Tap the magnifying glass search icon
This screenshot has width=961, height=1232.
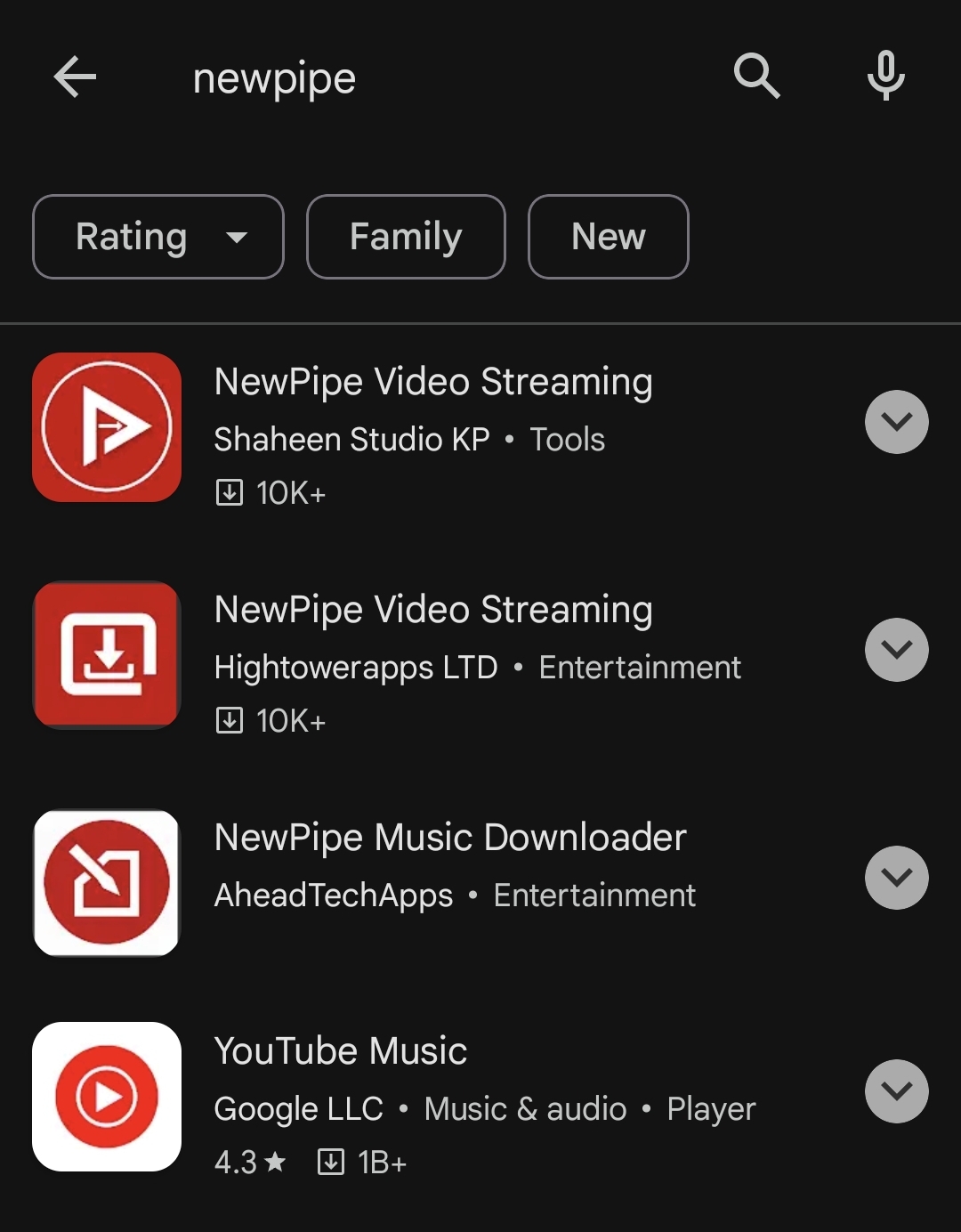click(x=756, y=76)
